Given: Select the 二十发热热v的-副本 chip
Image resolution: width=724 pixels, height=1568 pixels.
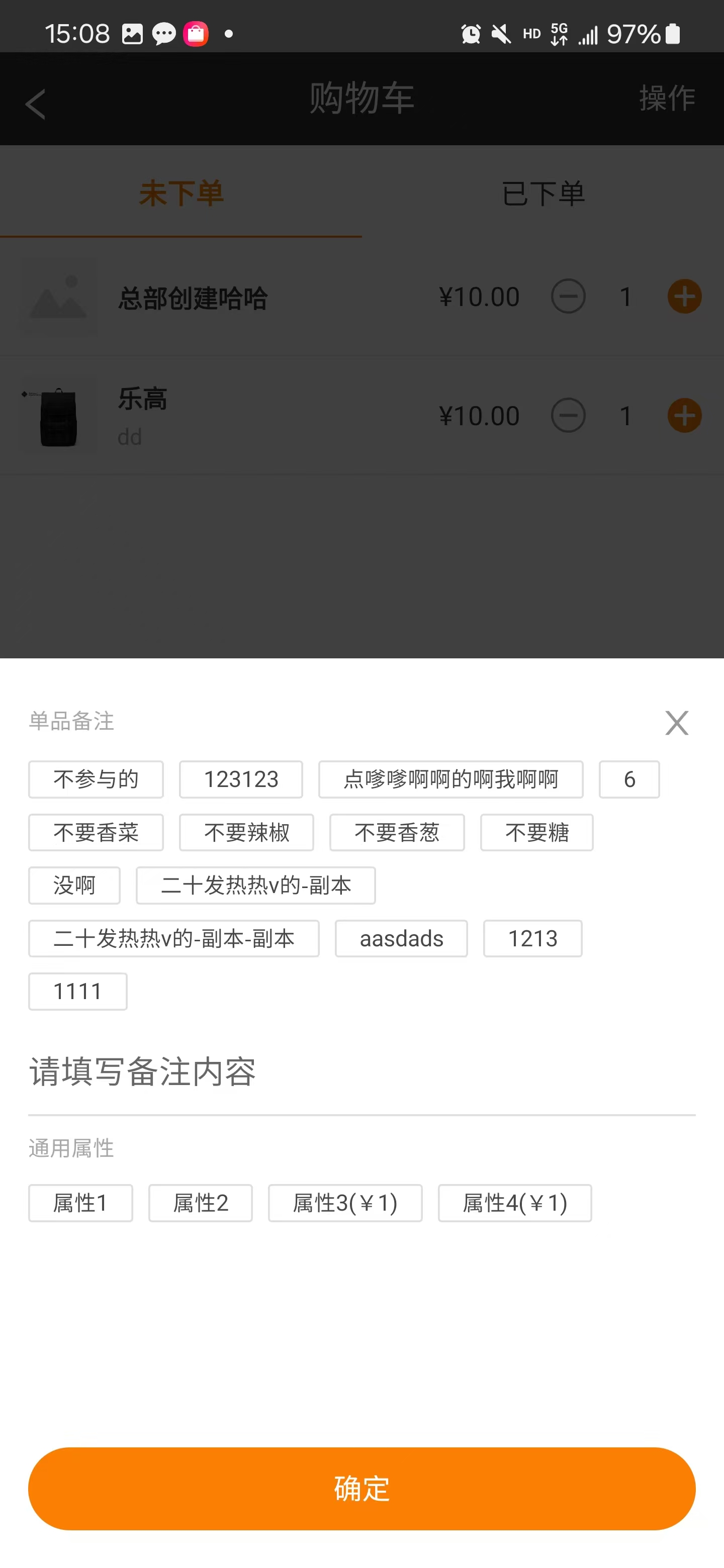Looking at the screenshot, I should (x=256, y=885).
